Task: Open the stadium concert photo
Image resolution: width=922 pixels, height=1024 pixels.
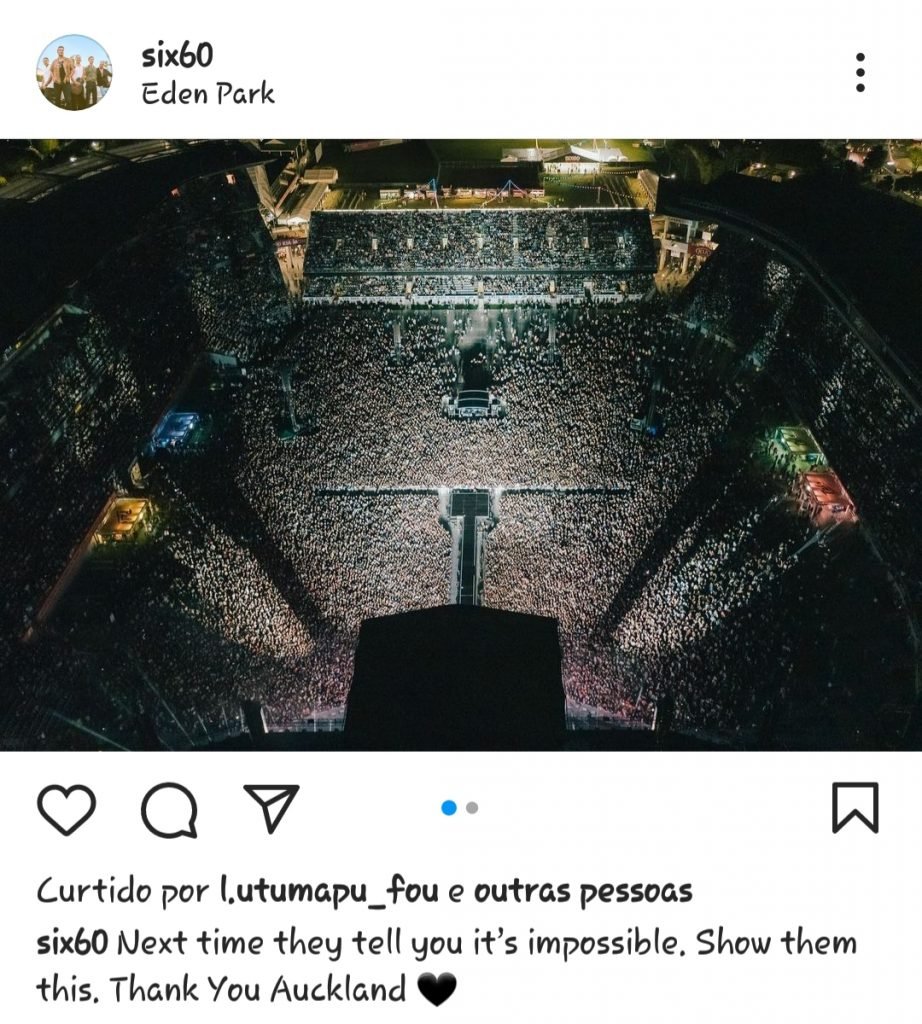Action: click(x=461, y=445)
